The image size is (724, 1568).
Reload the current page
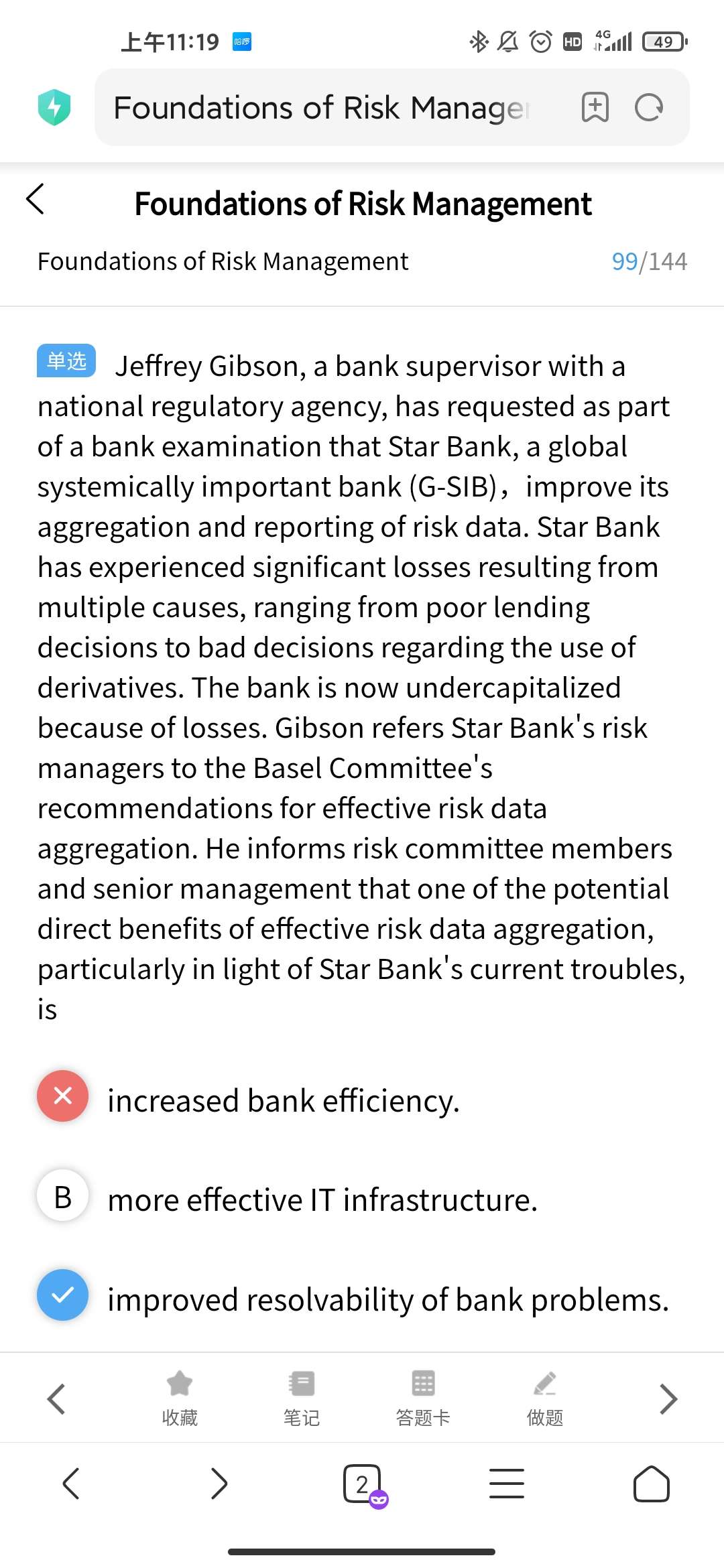pos(649,107)
